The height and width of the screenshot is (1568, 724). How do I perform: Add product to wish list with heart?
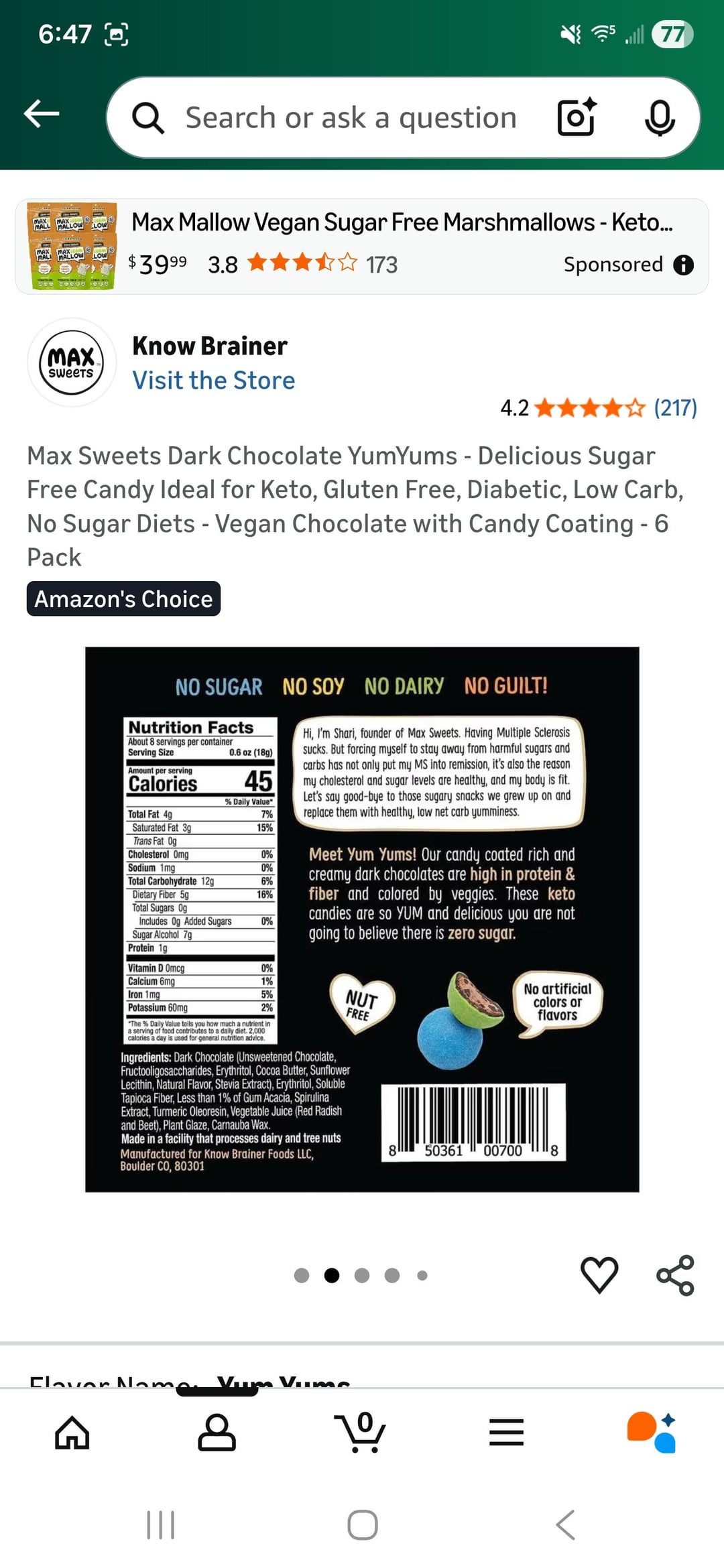coord(599,1275)
